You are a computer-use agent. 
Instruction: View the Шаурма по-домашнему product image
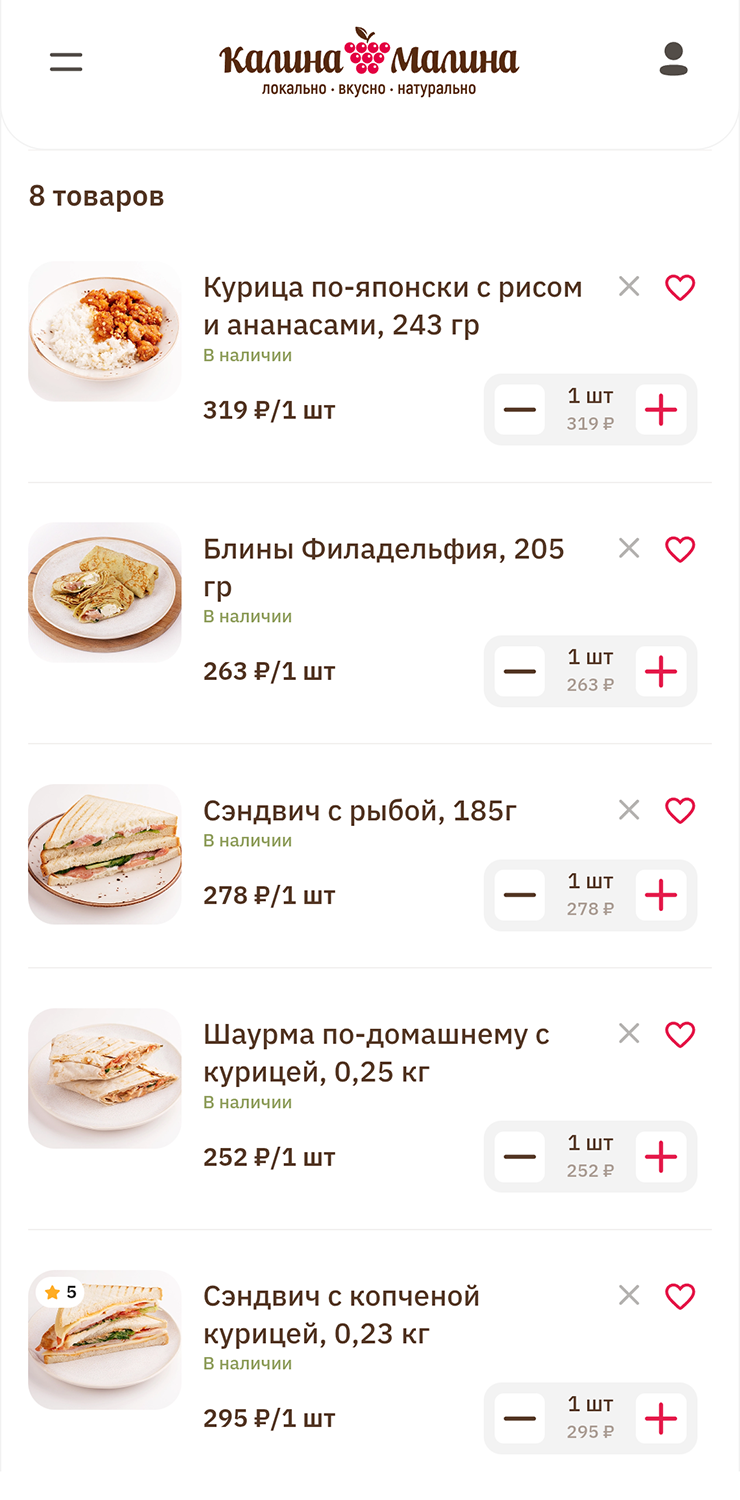105,1078
